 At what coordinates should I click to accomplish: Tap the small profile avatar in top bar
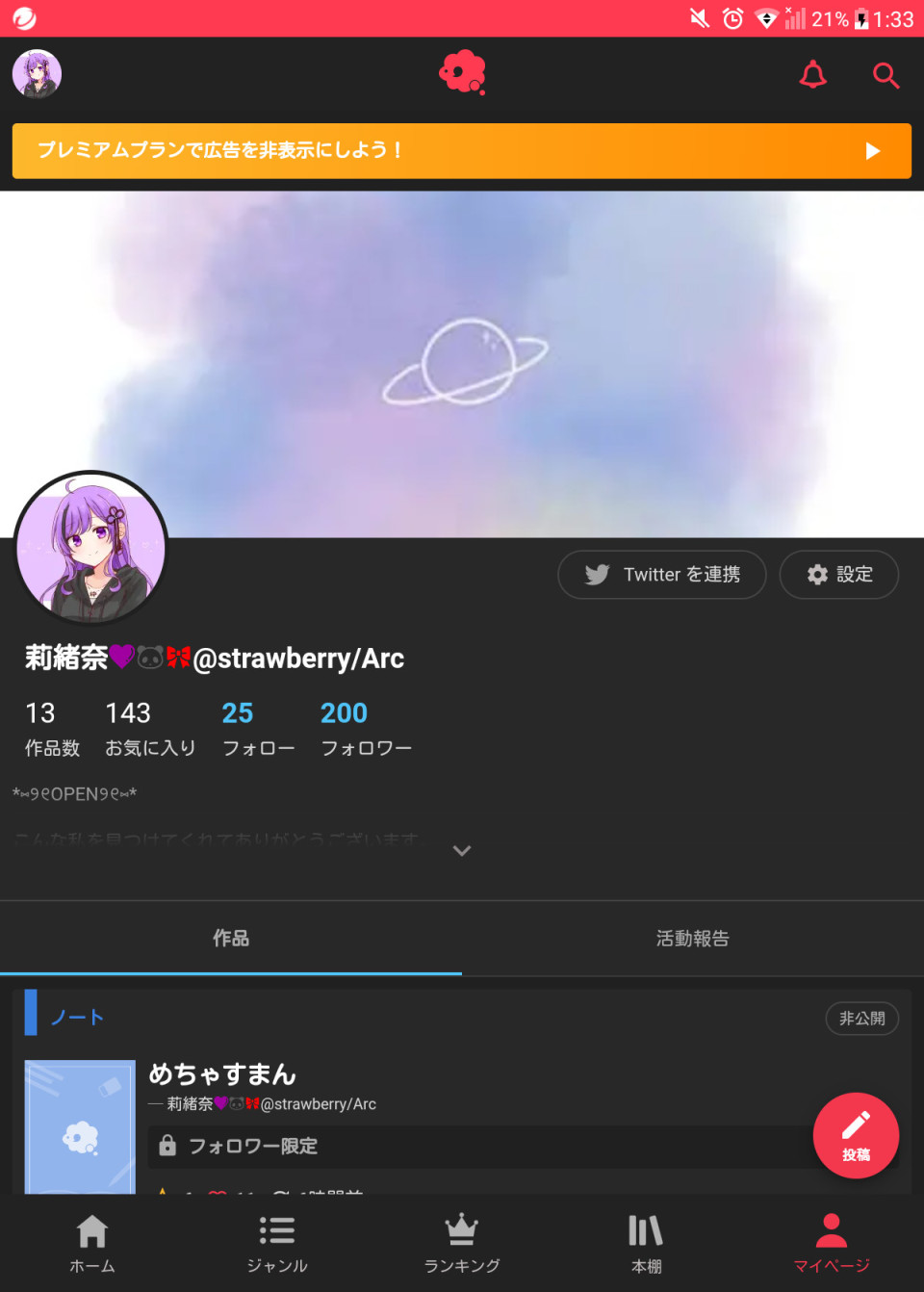37,74
